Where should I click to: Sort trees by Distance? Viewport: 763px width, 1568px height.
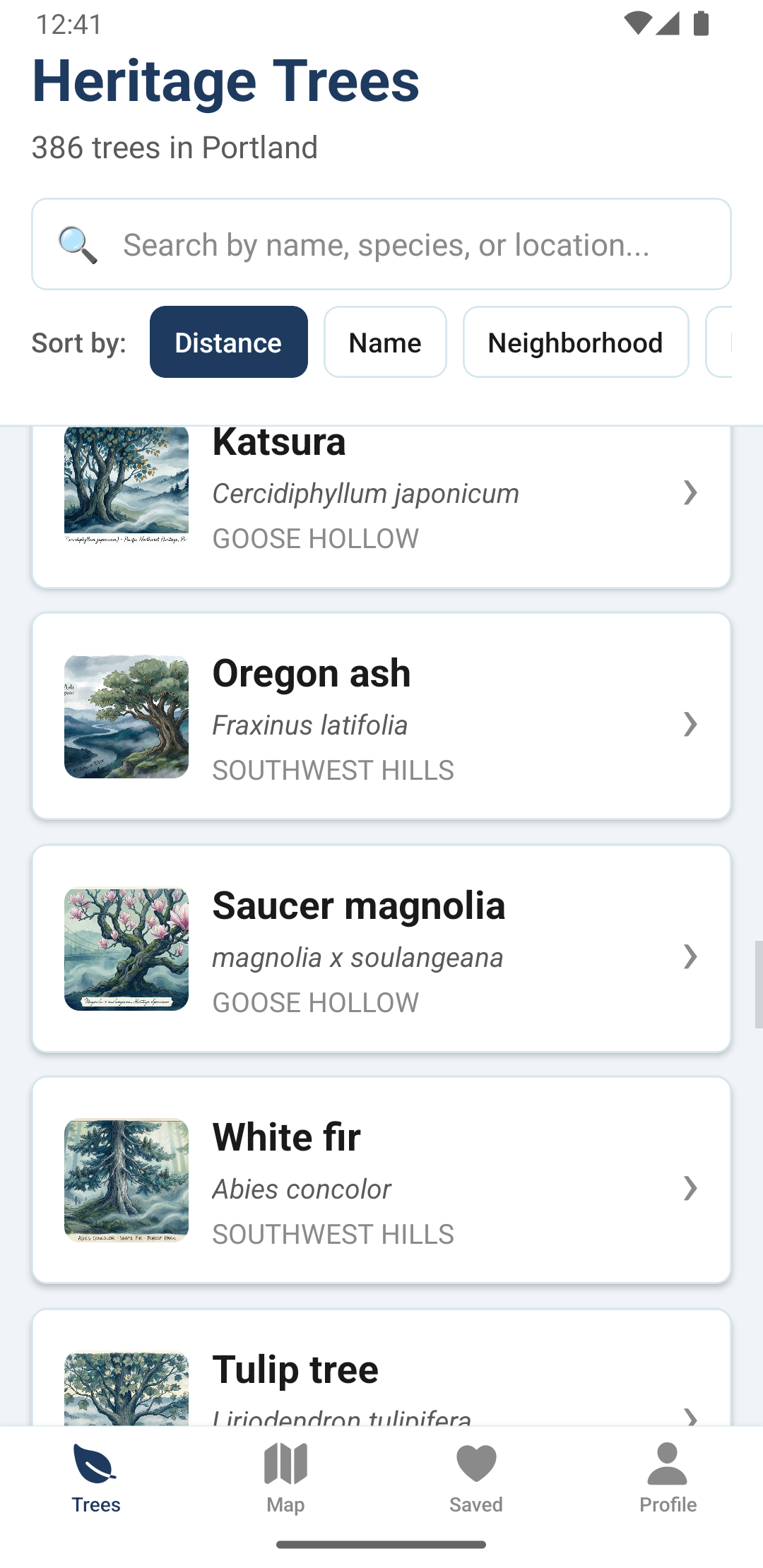(228, 343)
